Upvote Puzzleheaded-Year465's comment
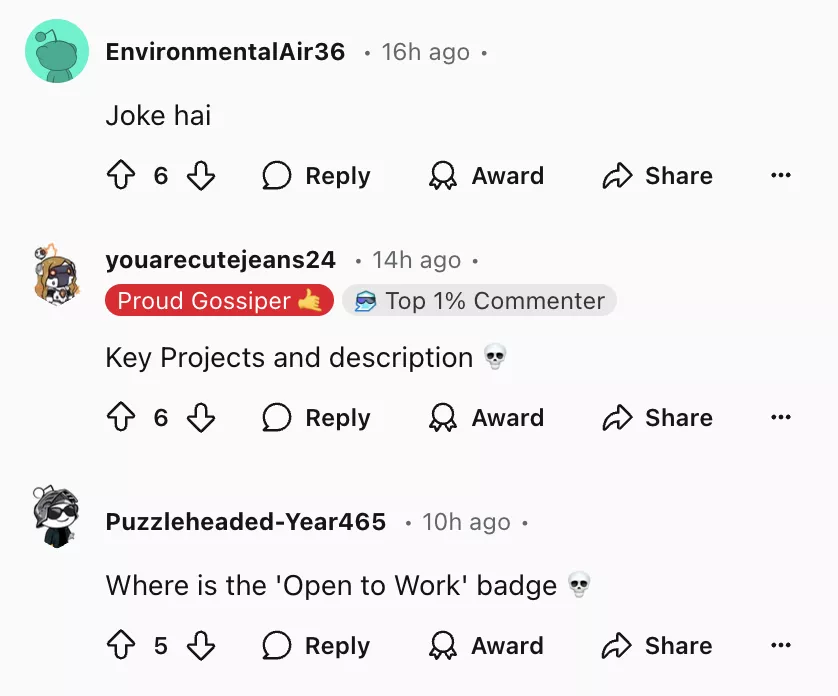 coord(121,647)
